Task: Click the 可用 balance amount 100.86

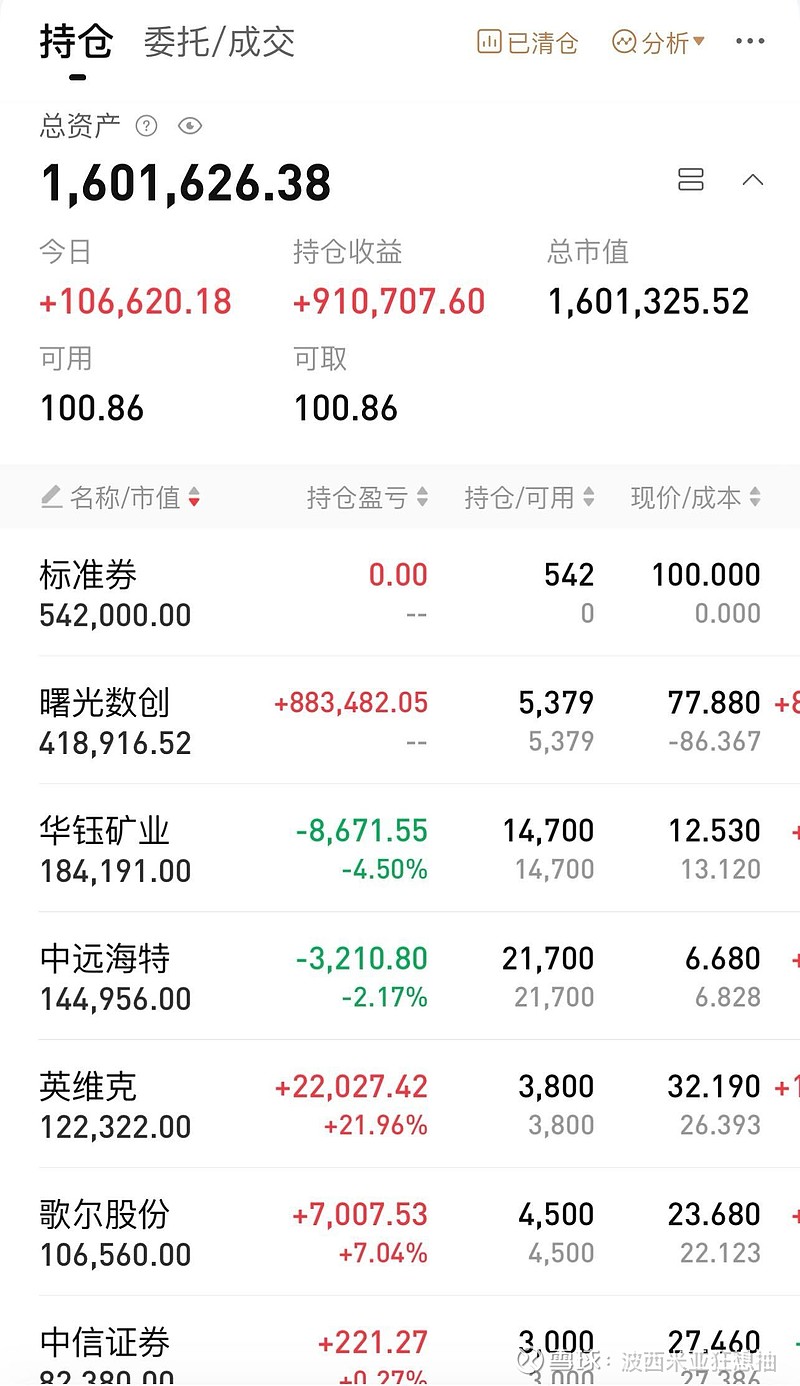Action: point(91,408)
